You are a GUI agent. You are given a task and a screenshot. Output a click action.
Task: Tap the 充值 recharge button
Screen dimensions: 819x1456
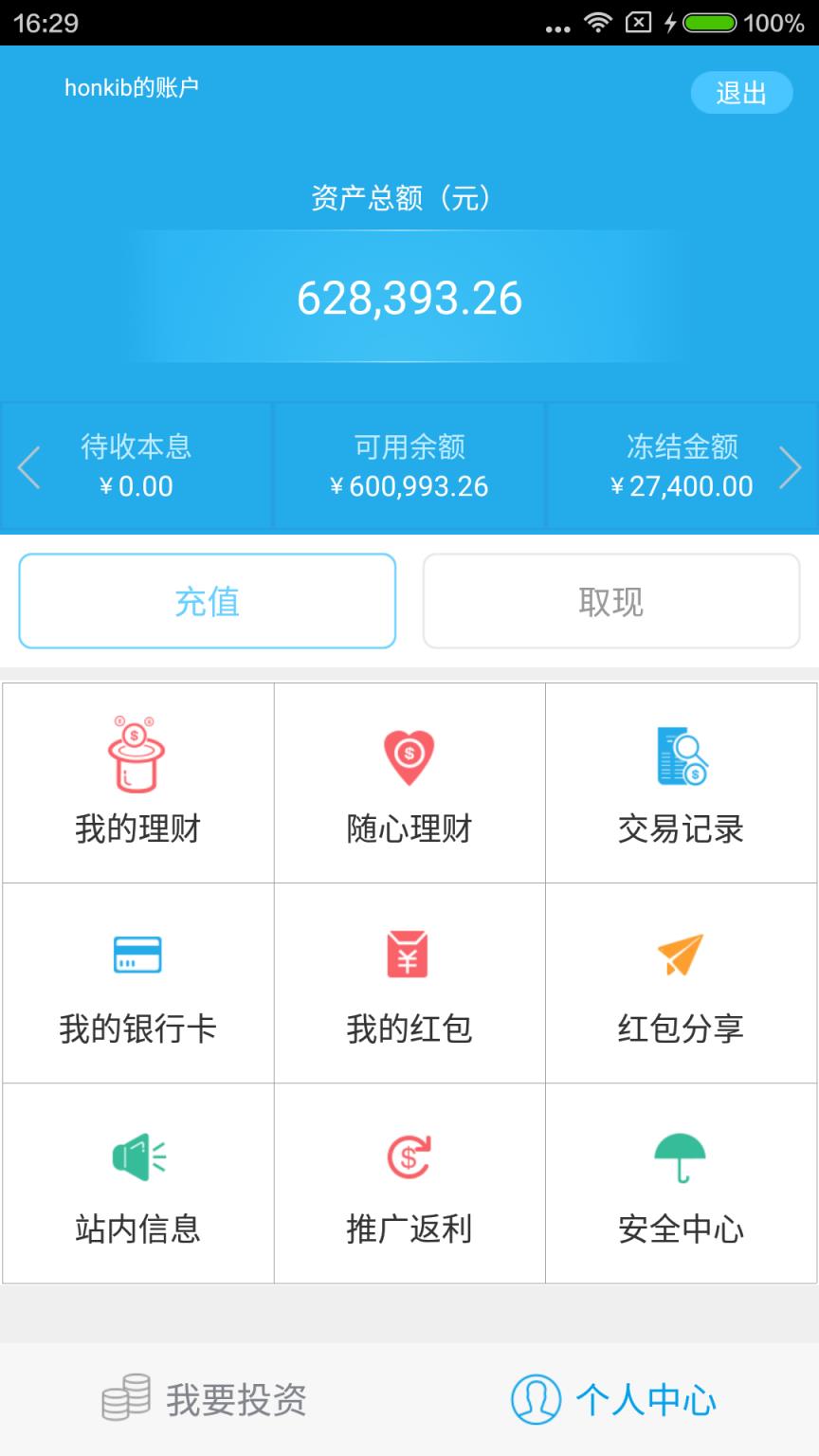(207, 600)
